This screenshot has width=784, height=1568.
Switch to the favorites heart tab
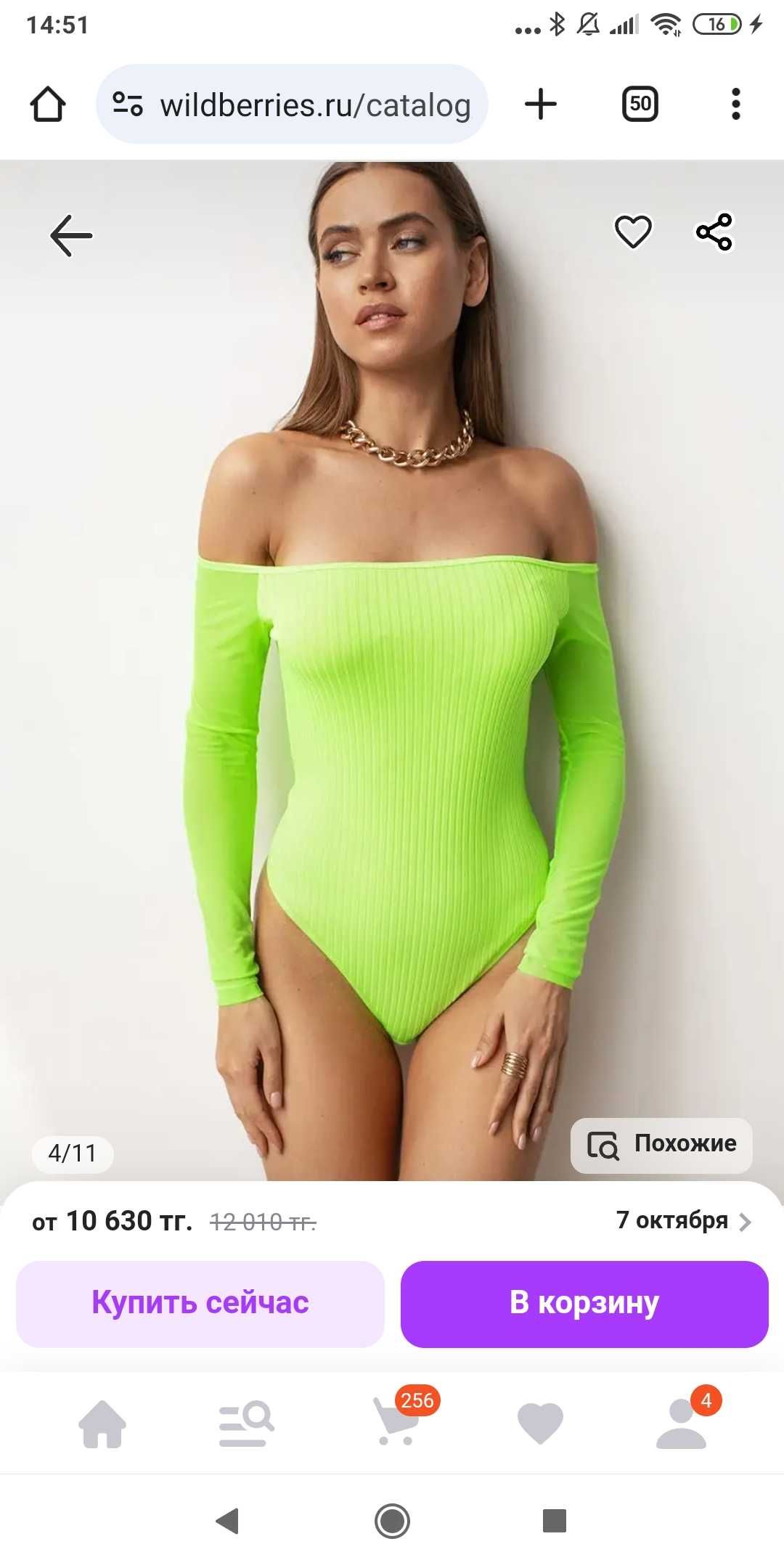click(x=540, y=1423)
